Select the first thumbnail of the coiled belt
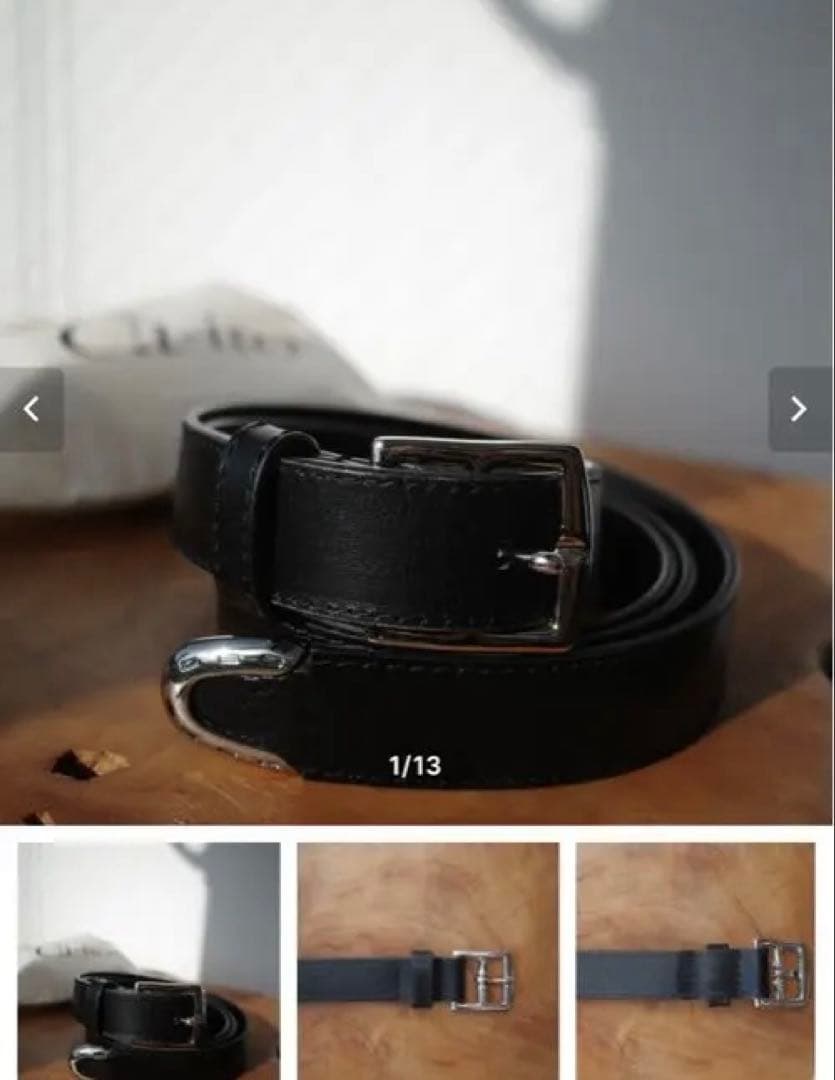 pyautogui.click(x=148, y=960)
